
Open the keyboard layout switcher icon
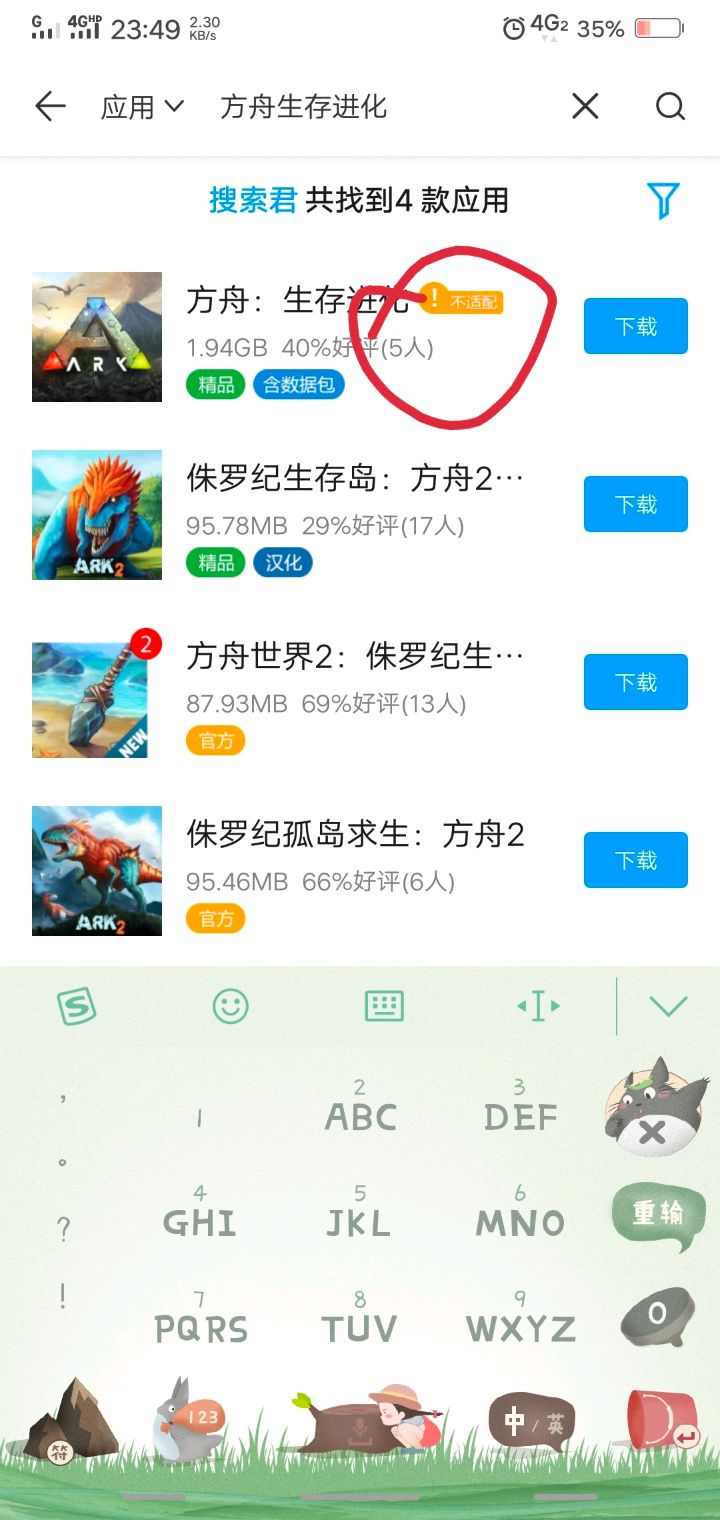tap(384, 1006)
